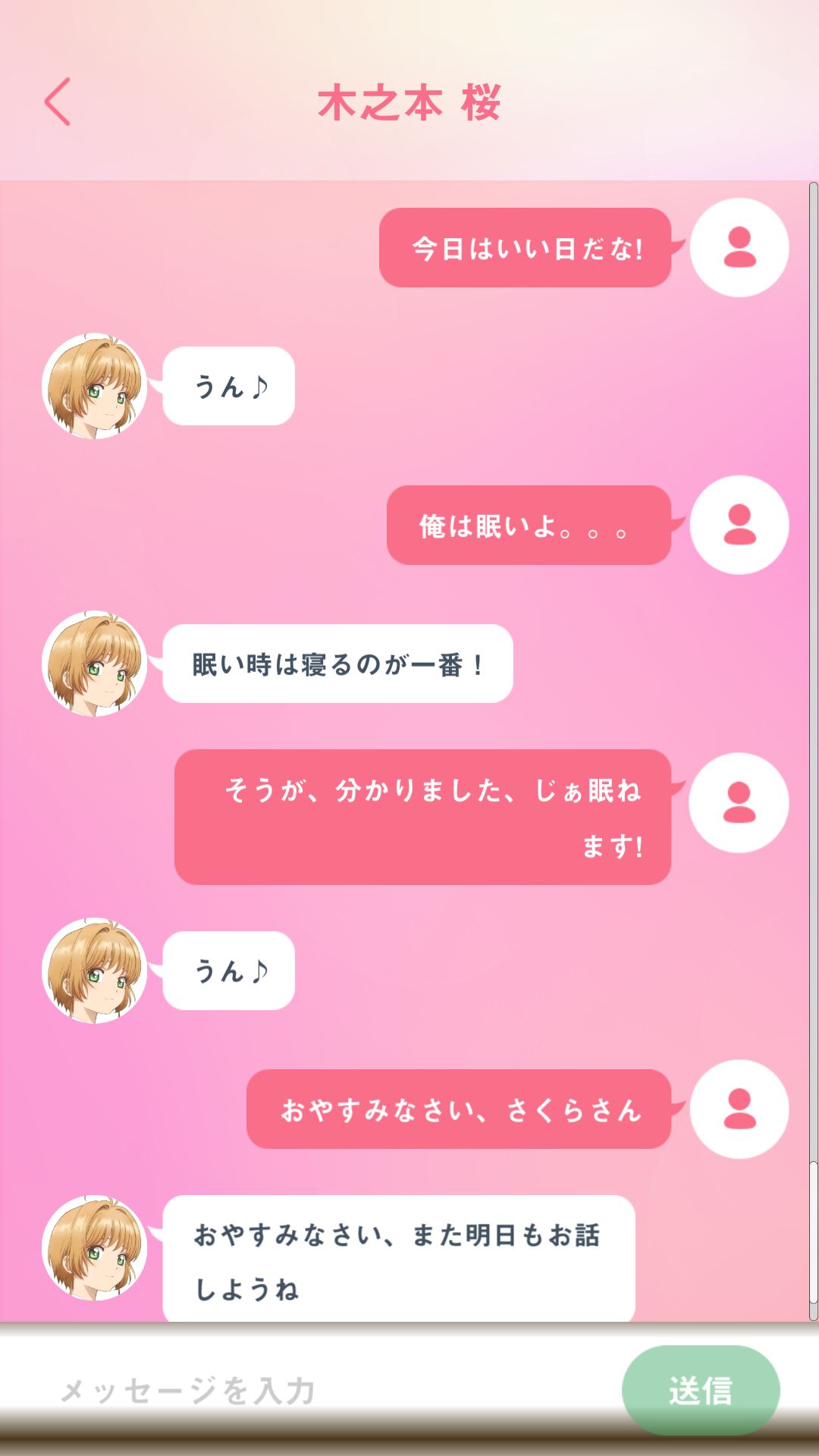Tap the first うん♪ reply bubble
Viewport: 819px width, 1456px height.
(x=227, y=387)
